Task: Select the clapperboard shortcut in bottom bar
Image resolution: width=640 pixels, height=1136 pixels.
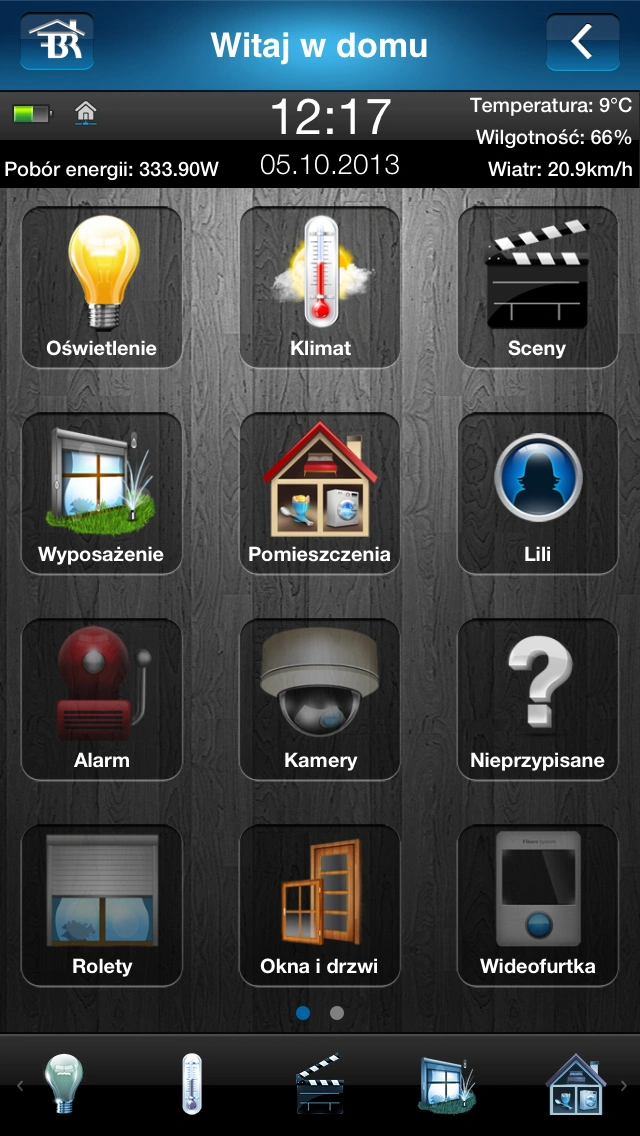Action: pos(320,1085)
